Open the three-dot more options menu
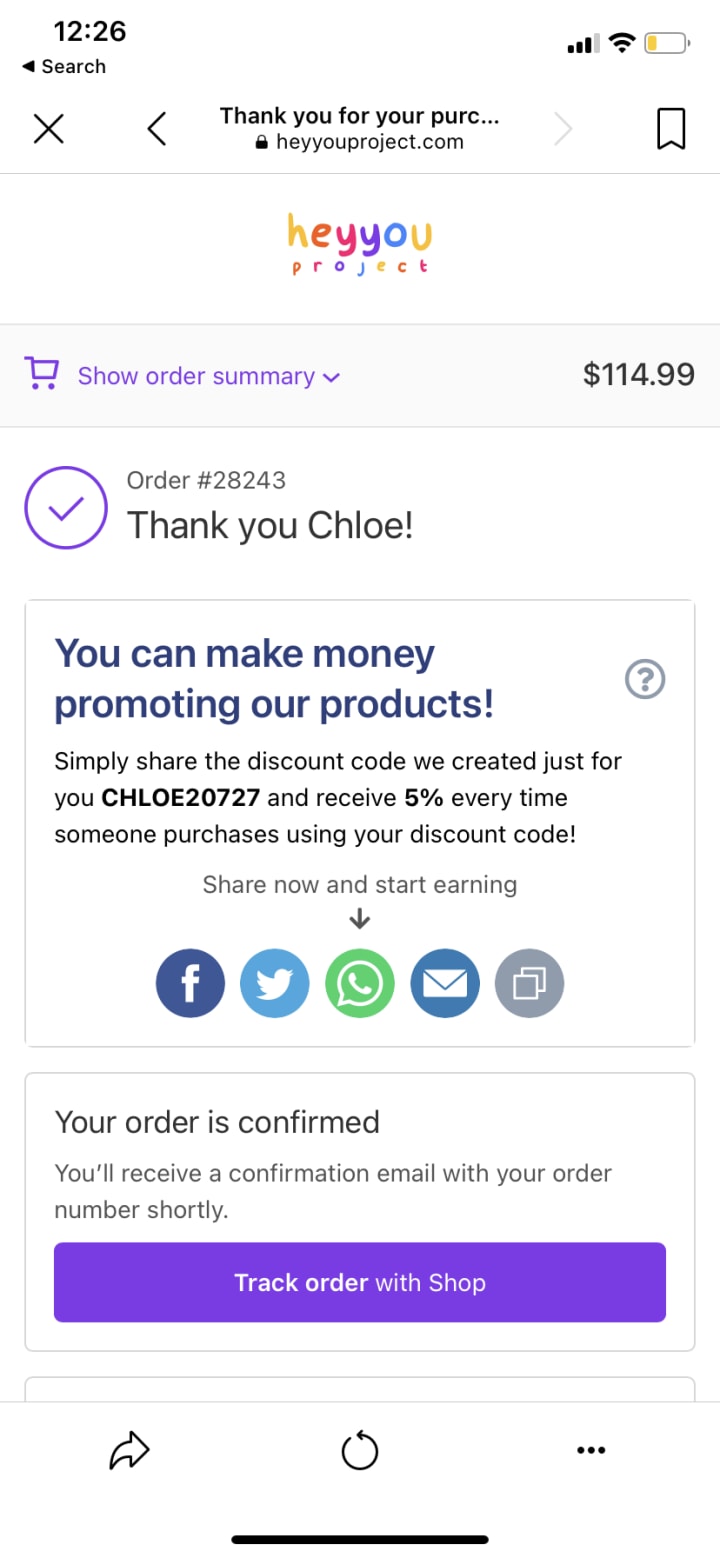Screen dimensions: 720x1558 pyautogui.click(x=591, y=1450)
